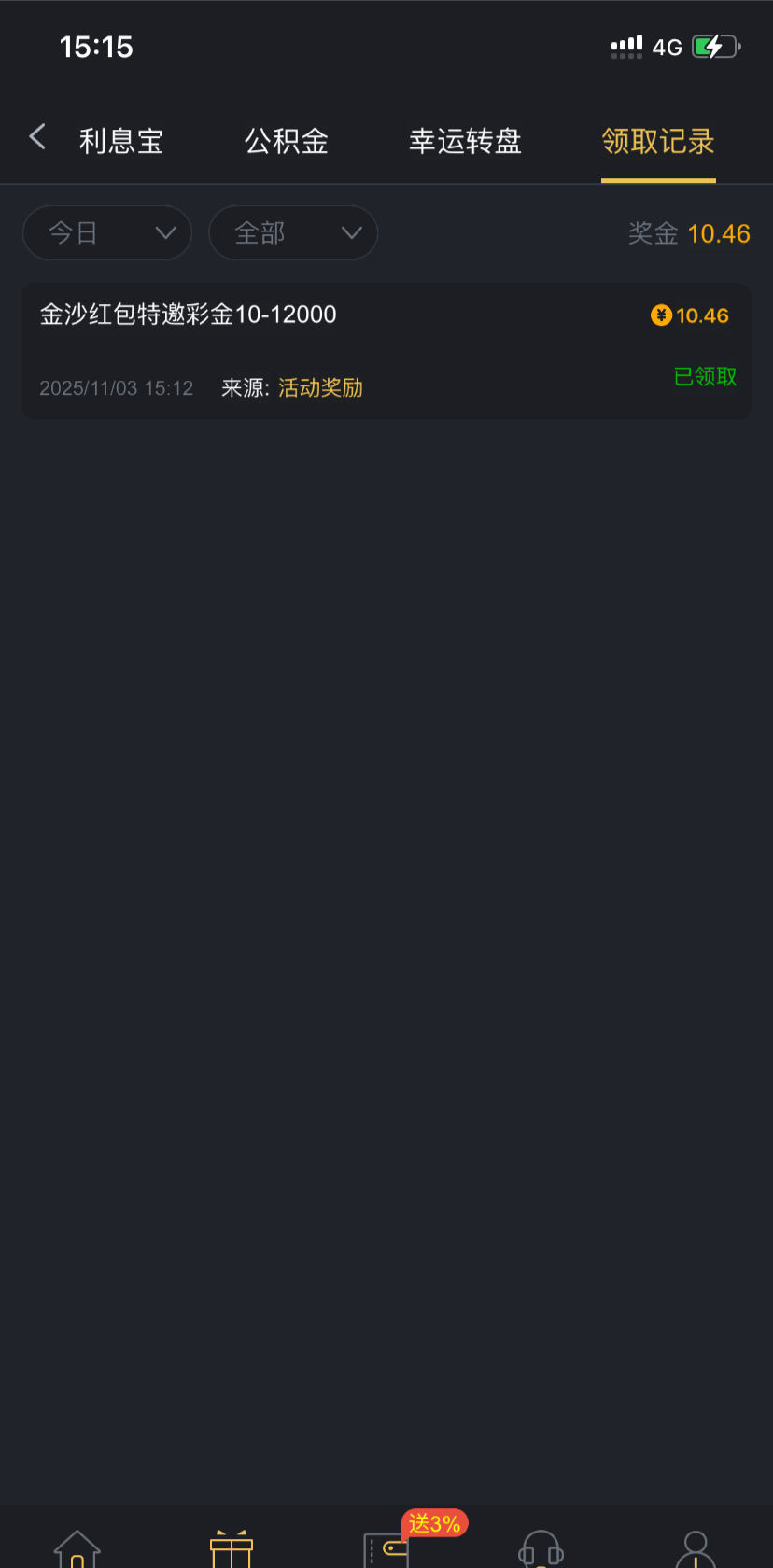Screen dimensions: 773x1568
Task: Switch to the 幸运转盘 tab
Action: click(x=465, y=141)
